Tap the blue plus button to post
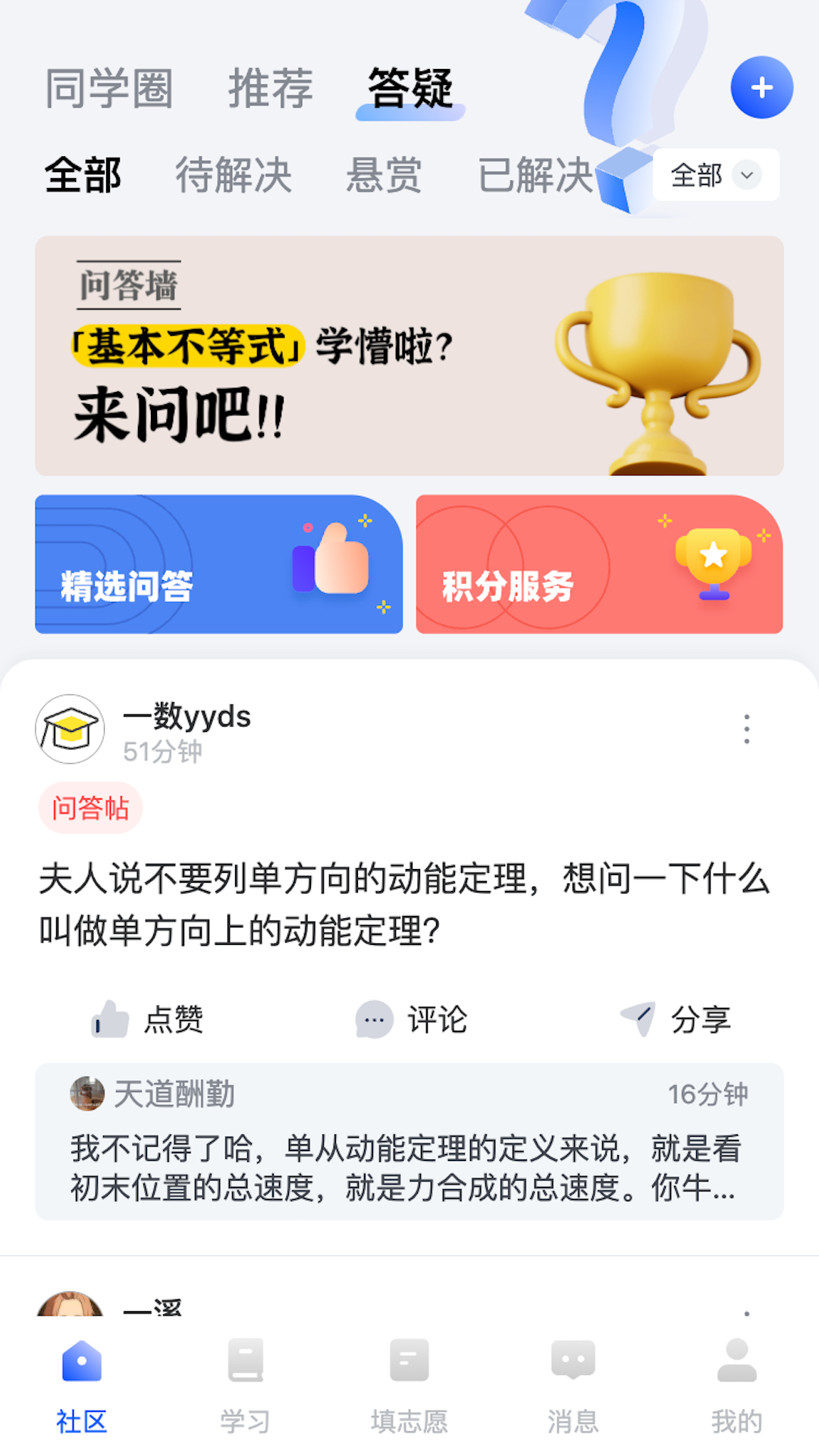Image resolution: width=819 pixels, height=1456 pixels. [x=761, y=87]
